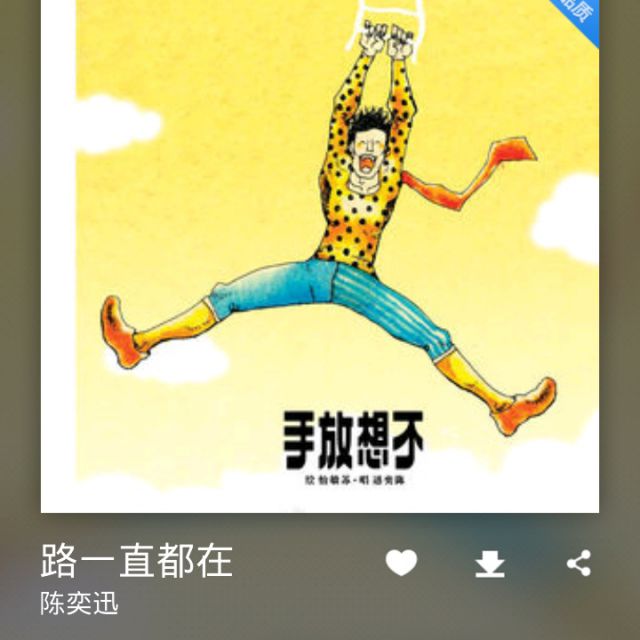Share the current song

pos(578,564)
